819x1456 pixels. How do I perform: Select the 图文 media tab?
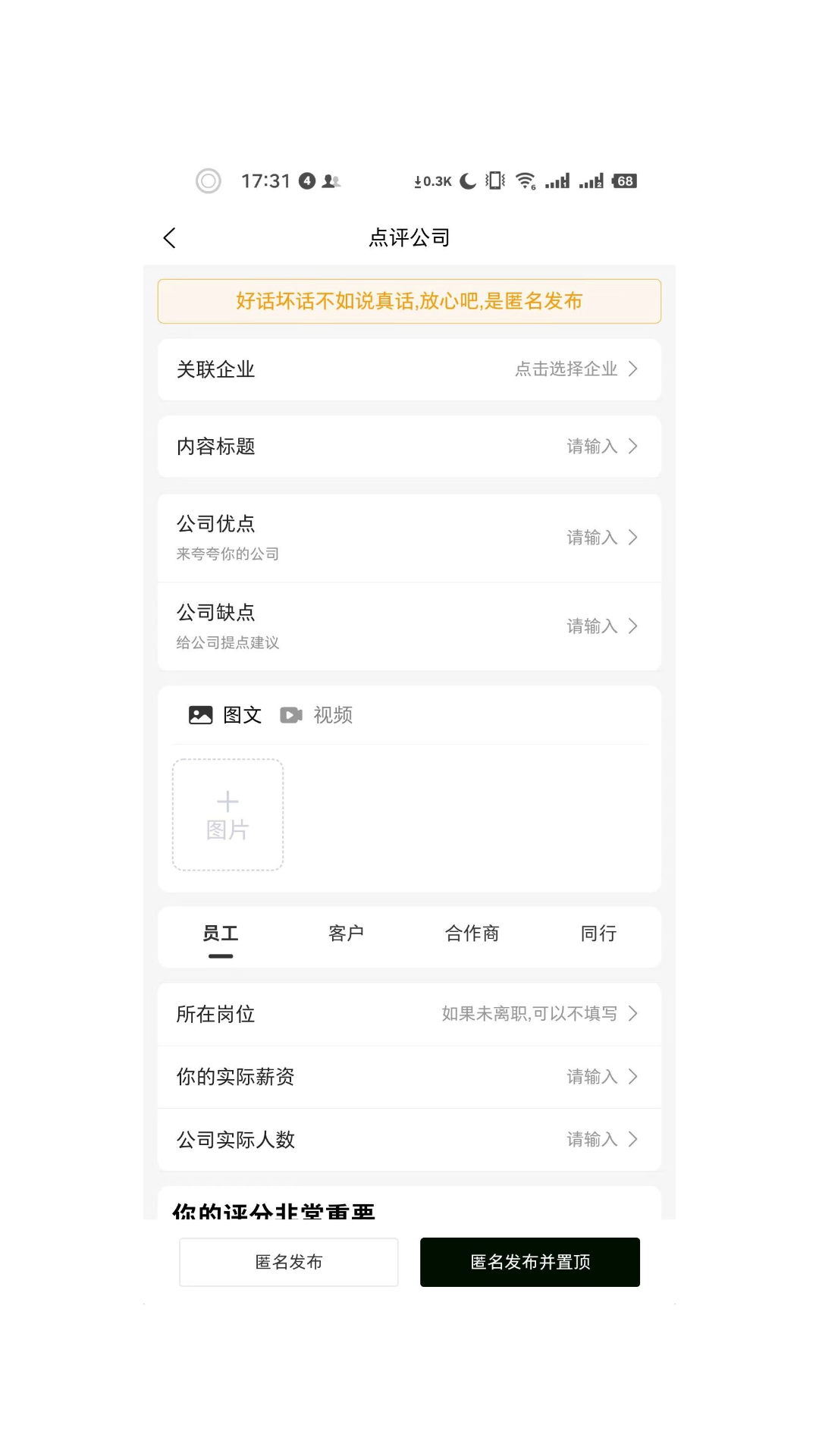pos(226,715)
